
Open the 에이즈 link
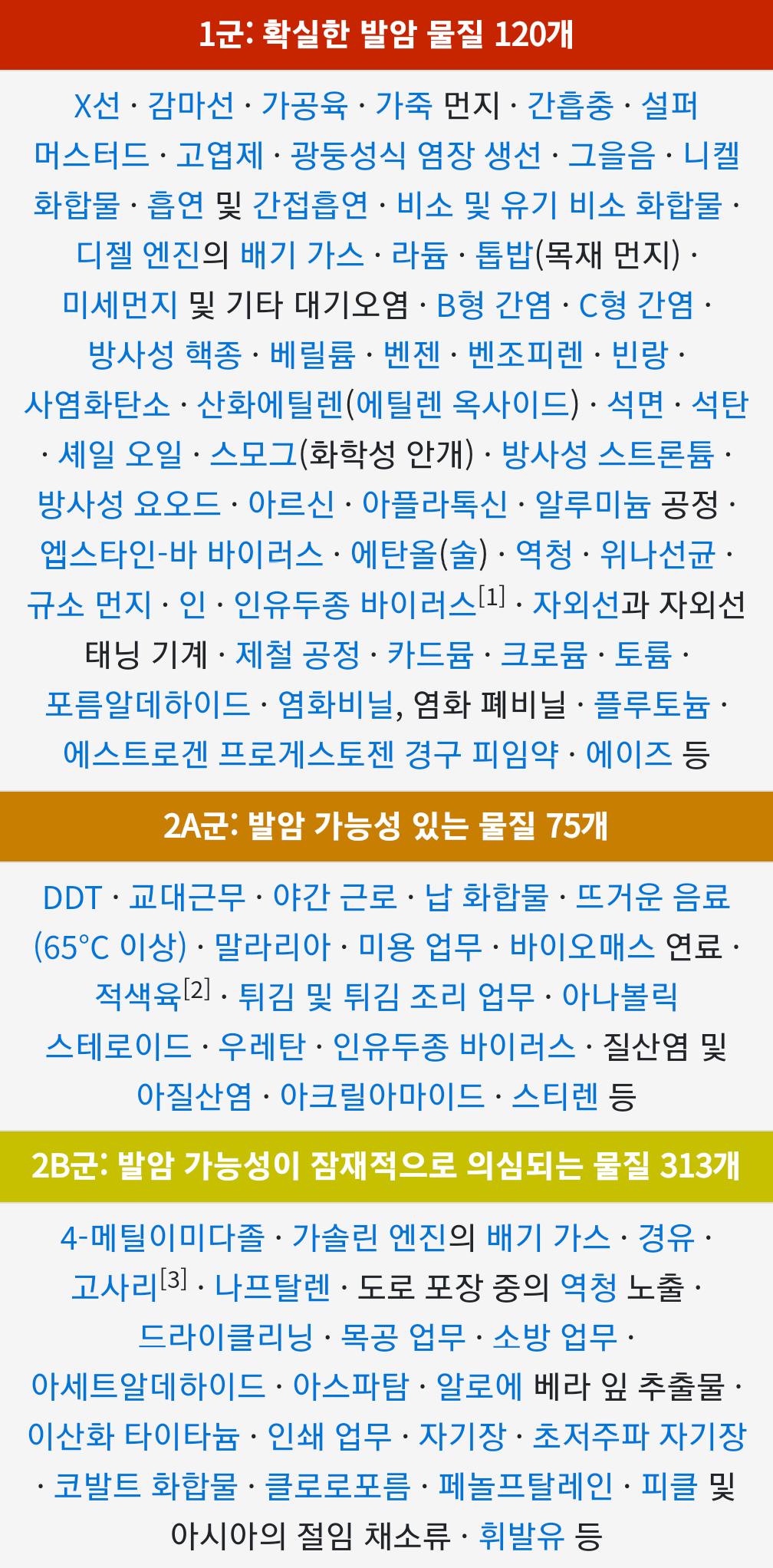tap(628, 754)
